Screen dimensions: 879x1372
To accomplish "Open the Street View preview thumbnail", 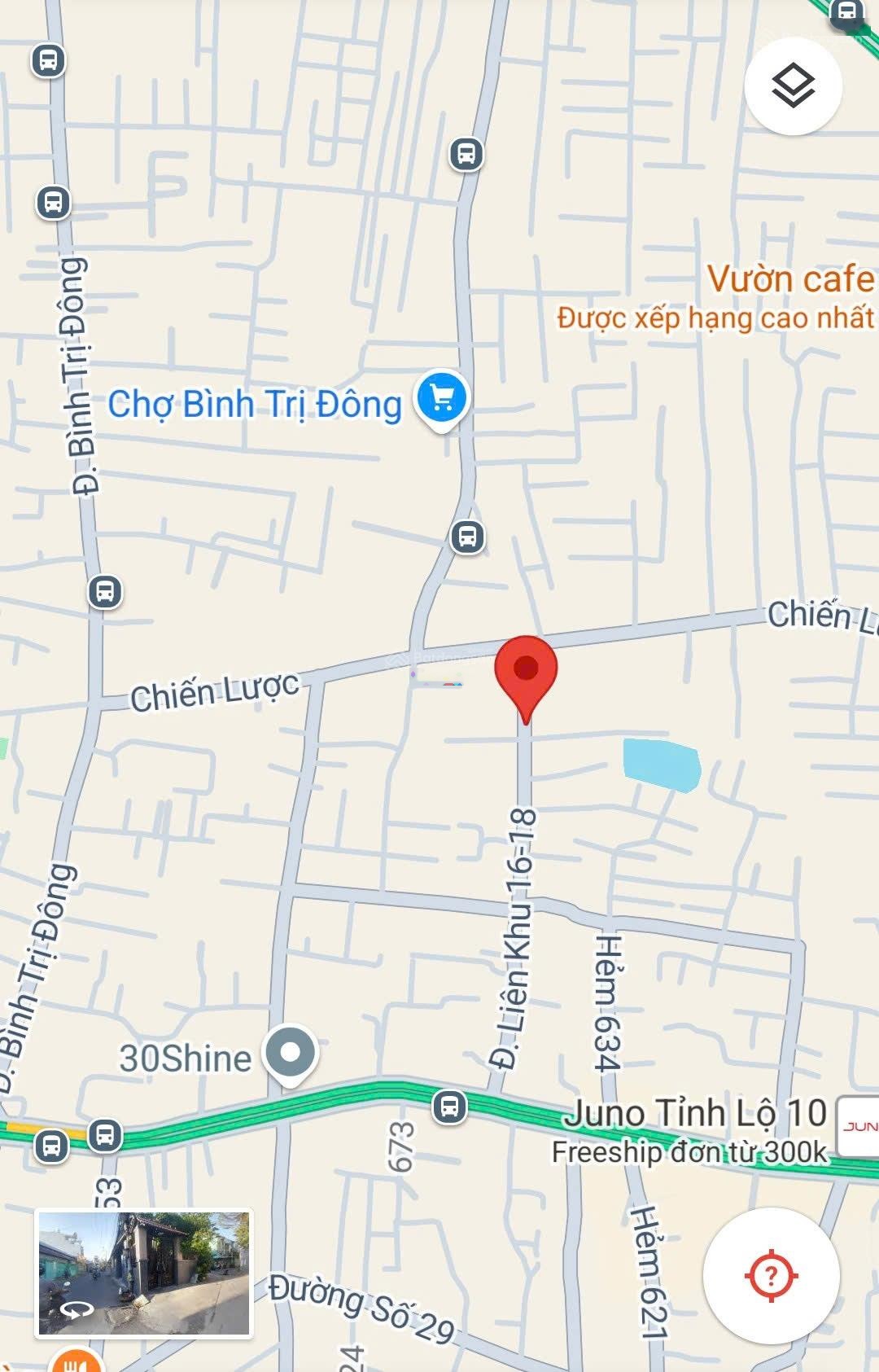I will tap(144, 1273).
